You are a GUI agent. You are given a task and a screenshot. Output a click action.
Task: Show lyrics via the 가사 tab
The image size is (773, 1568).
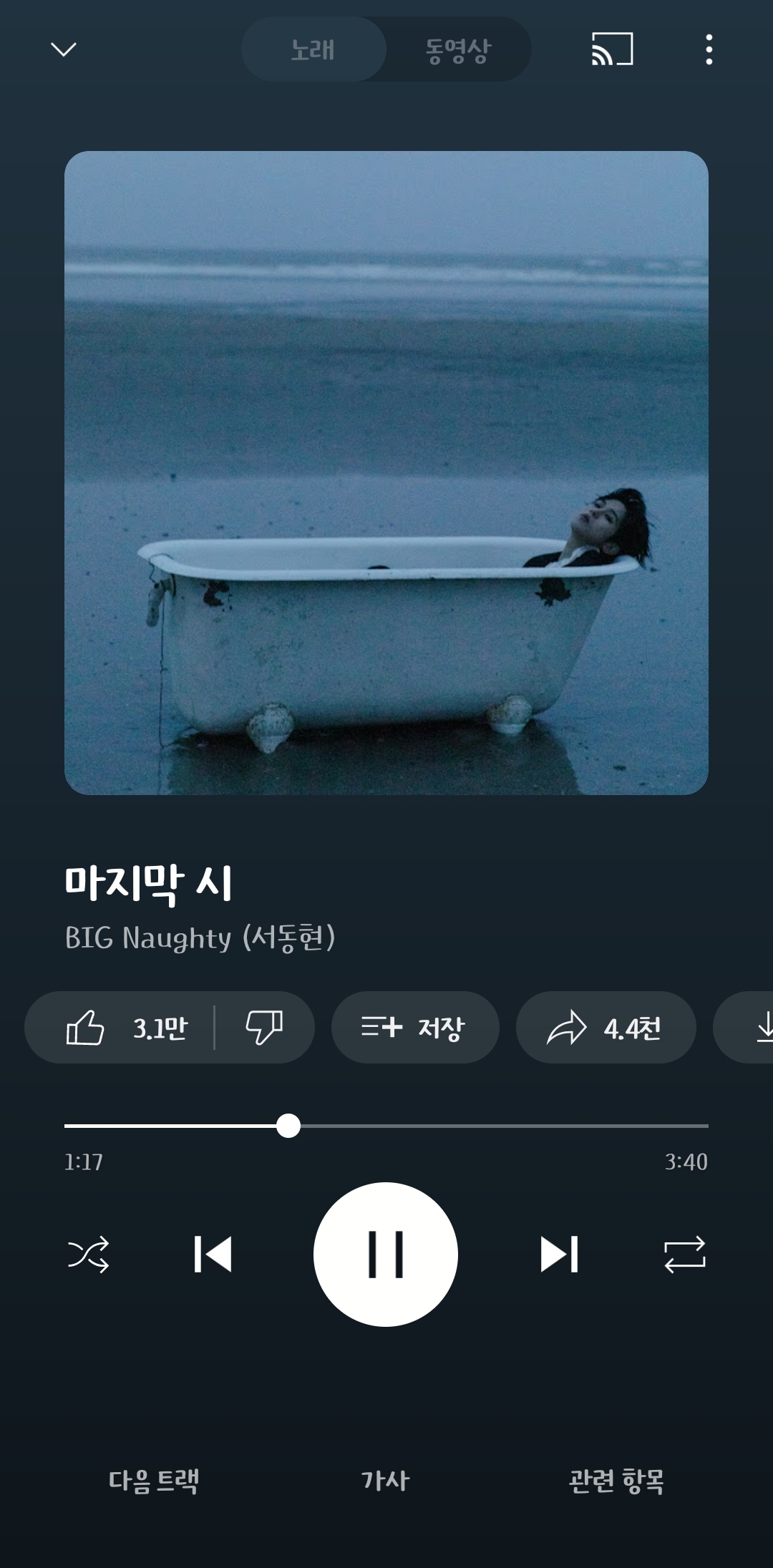pos(385,1481)
